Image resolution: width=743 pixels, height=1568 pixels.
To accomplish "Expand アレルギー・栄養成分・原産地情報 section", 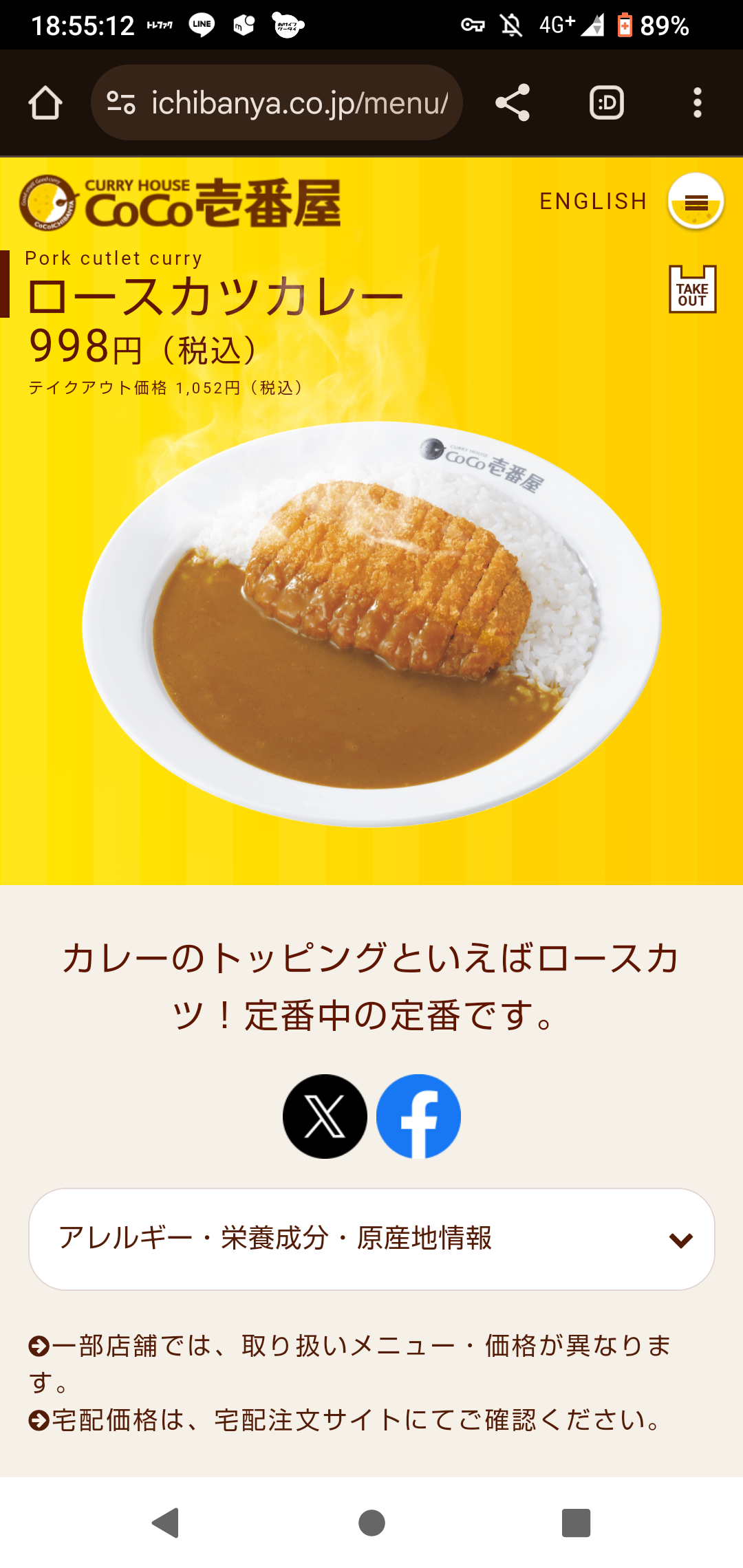I will [371, 1239].
